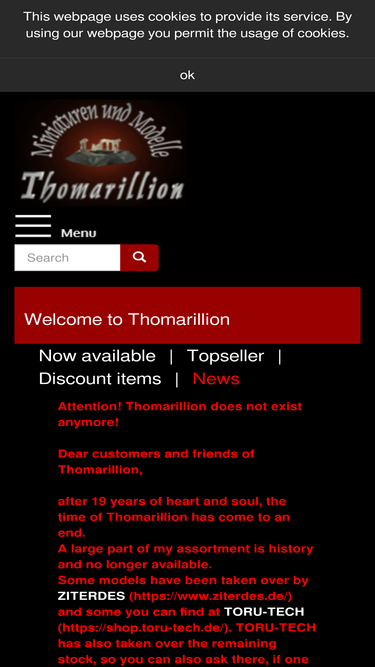Follow the ZITERDES link
Viewport: 375px width, 667px height.
pos(91,596)
